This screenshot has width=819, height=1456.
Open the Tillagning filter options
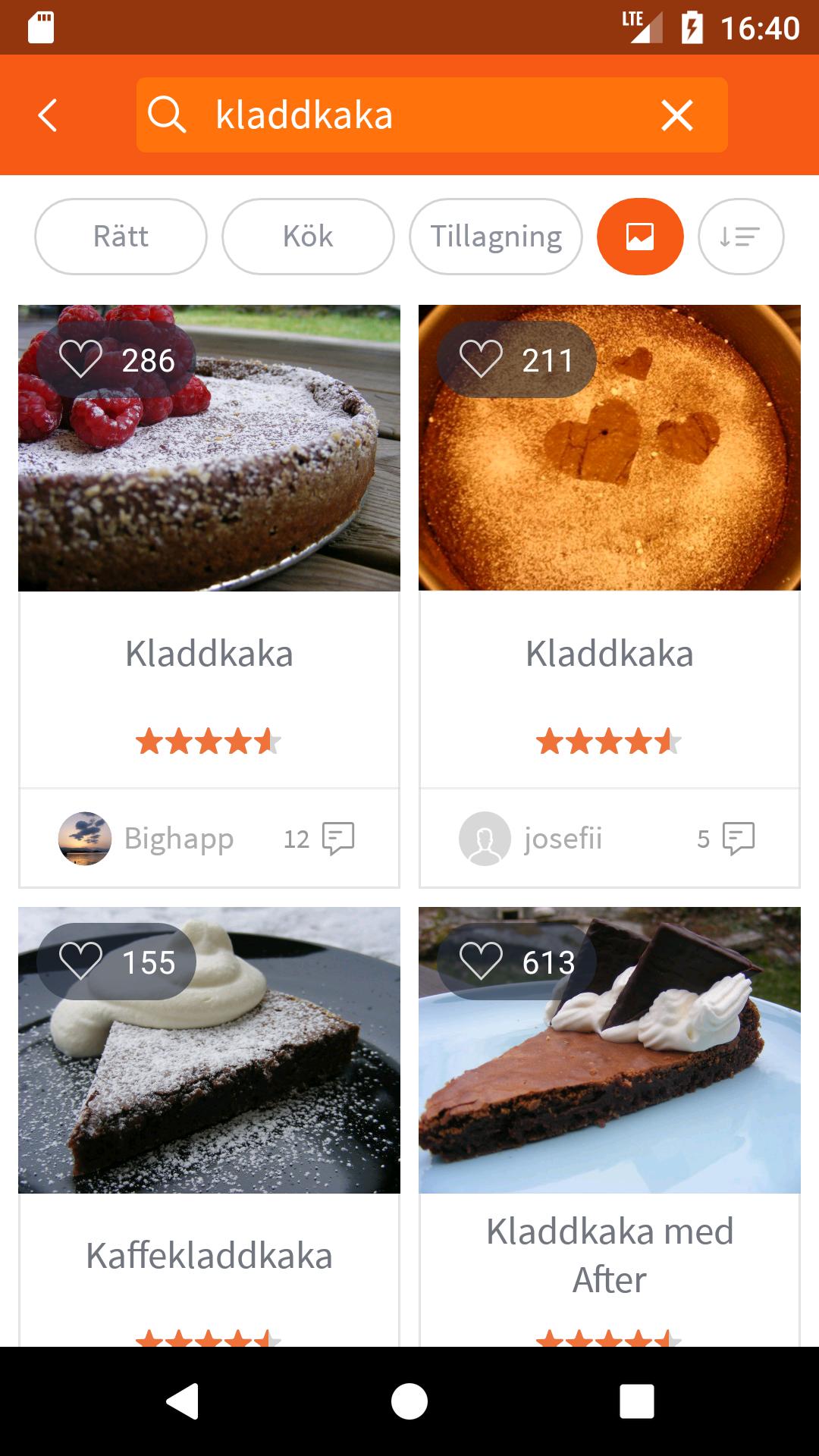click(495, 237)
